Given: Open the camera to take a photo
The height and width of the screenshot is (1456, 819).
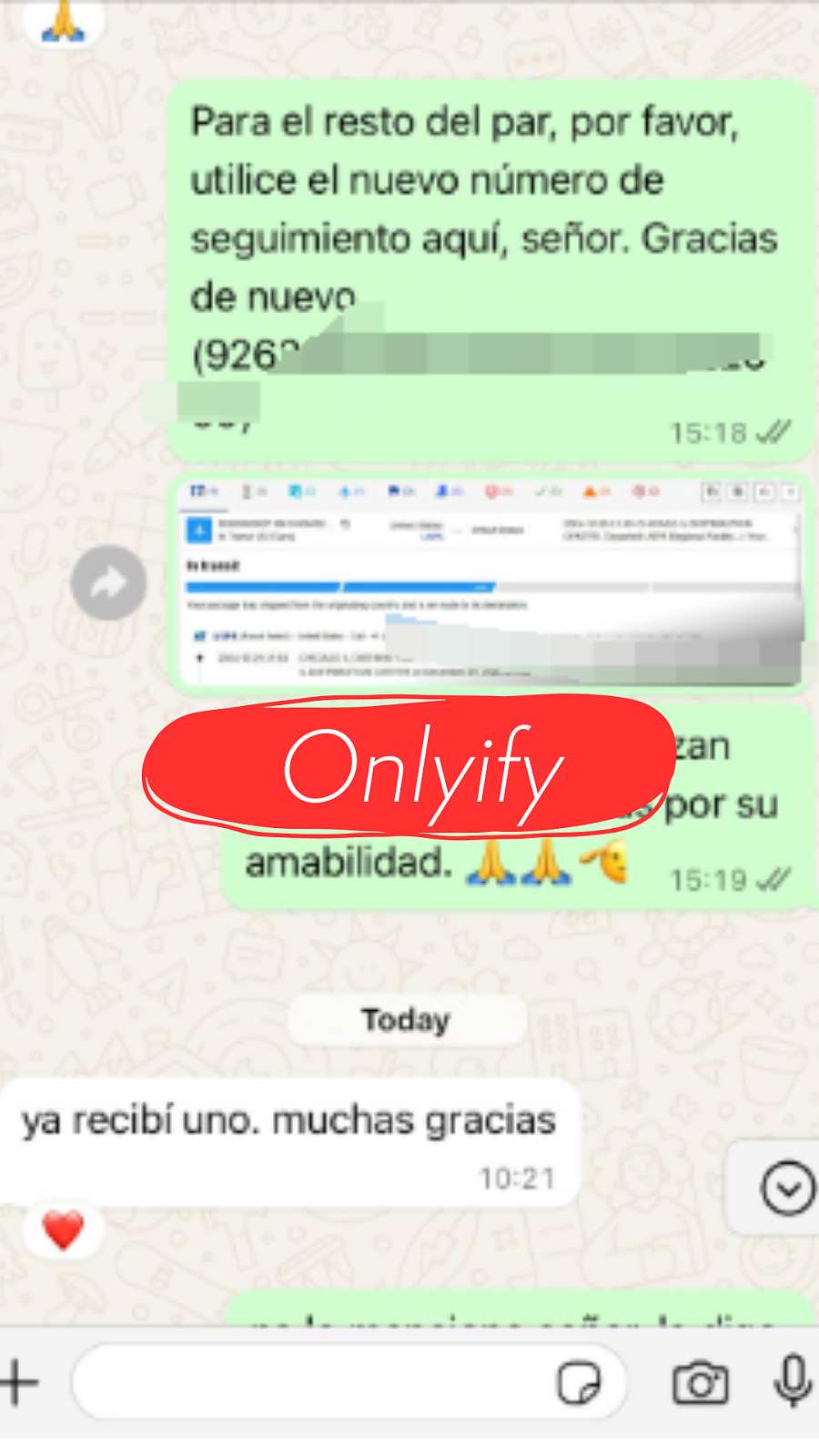Looking at the screenshot, I should pyautogui.click(x=700, y=1383).
